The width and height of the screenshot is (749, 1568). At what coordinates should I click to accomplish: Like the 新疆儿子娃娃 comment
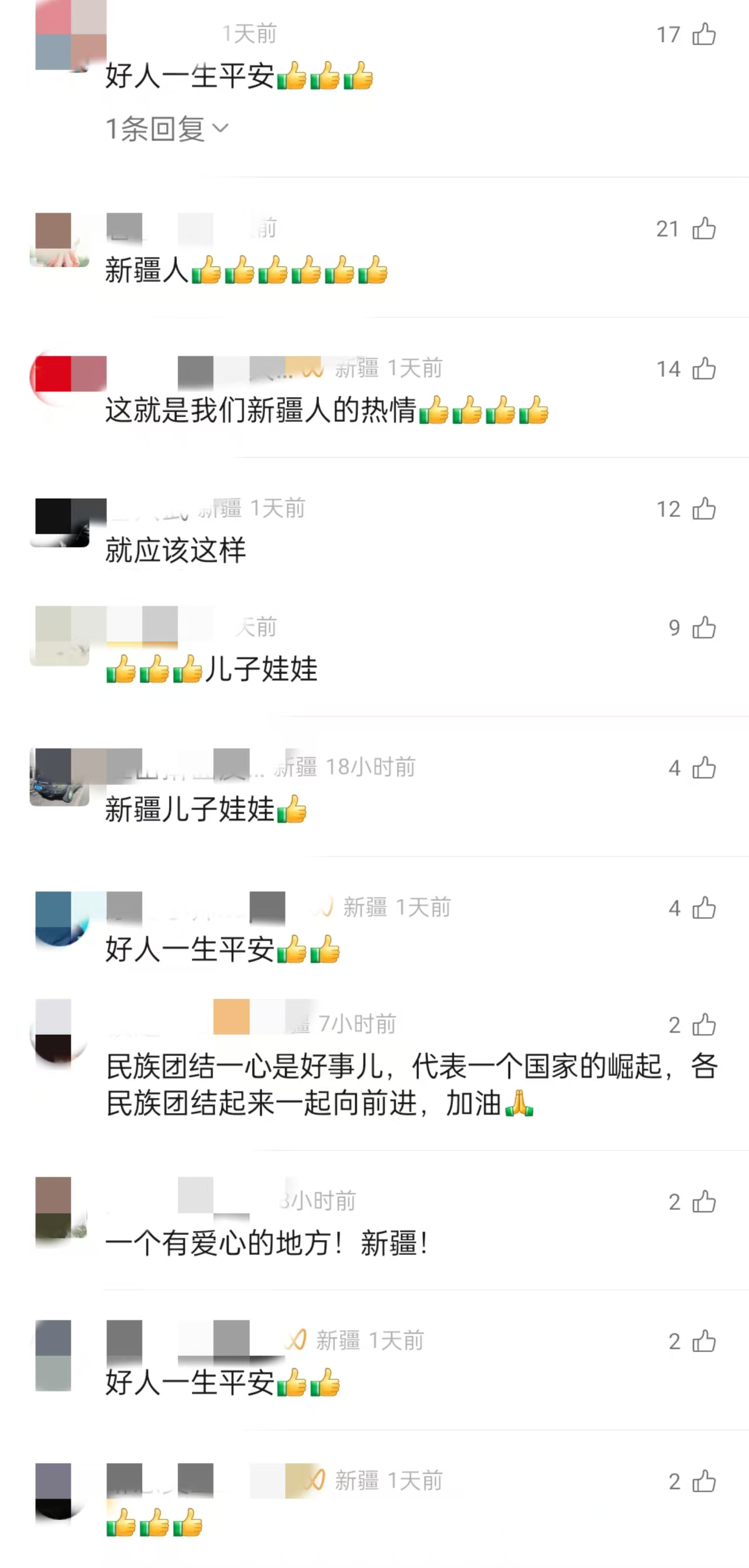point(704,768)
